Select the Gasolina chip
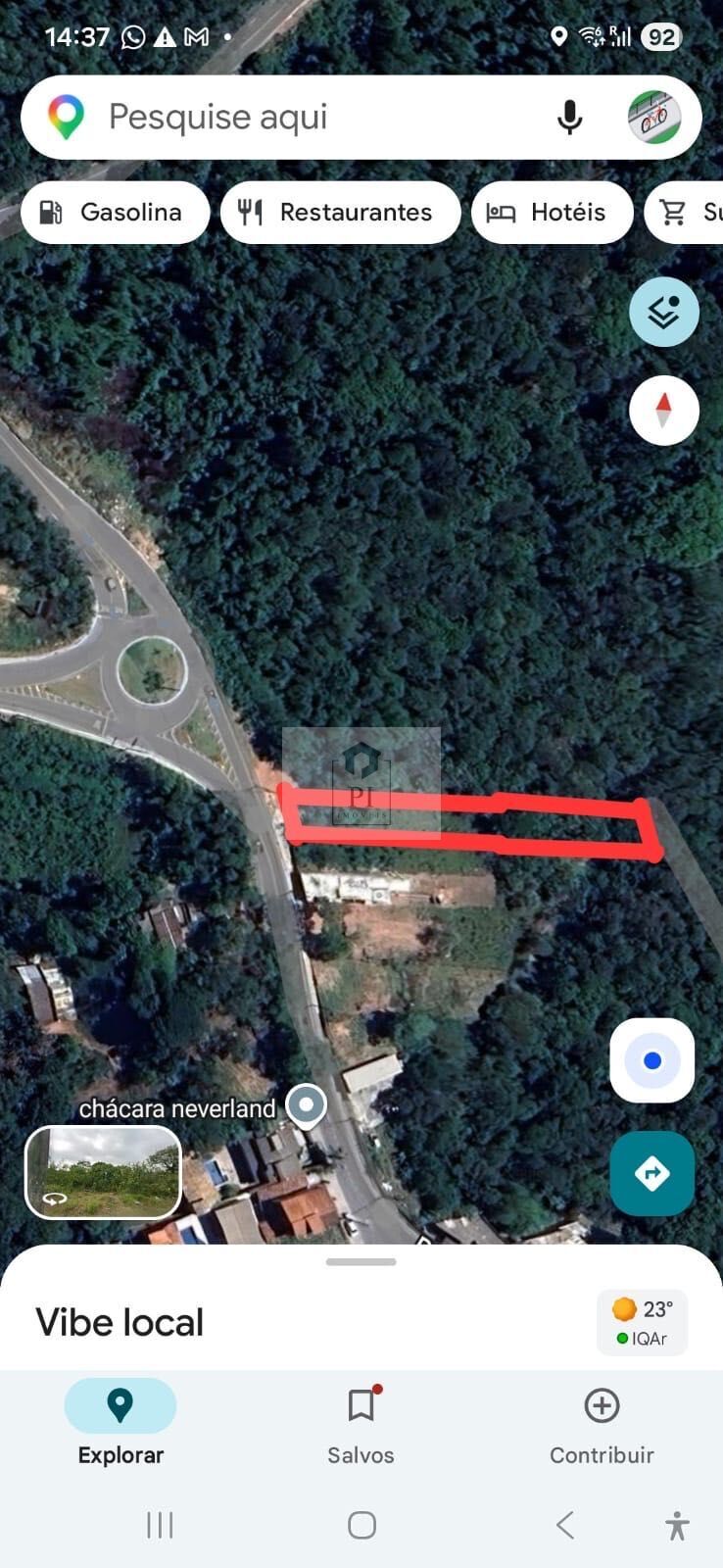Screen dimensions: 723x1568 point(114,213)
